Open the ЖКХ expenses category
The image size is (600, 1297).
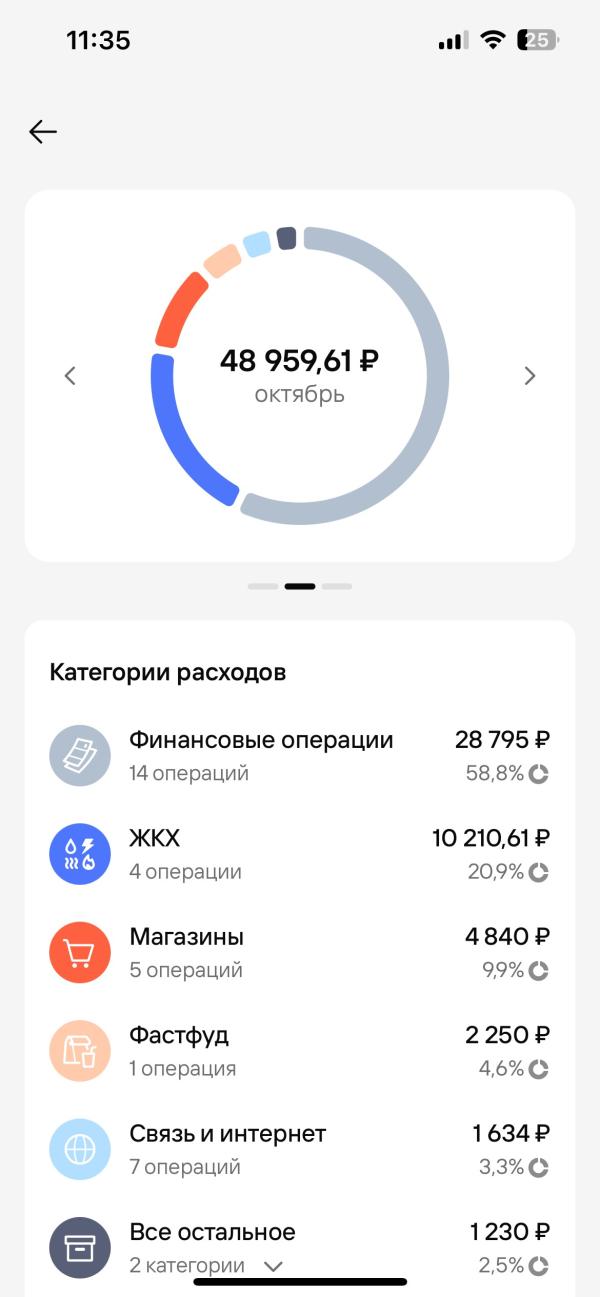pos(300,853)
